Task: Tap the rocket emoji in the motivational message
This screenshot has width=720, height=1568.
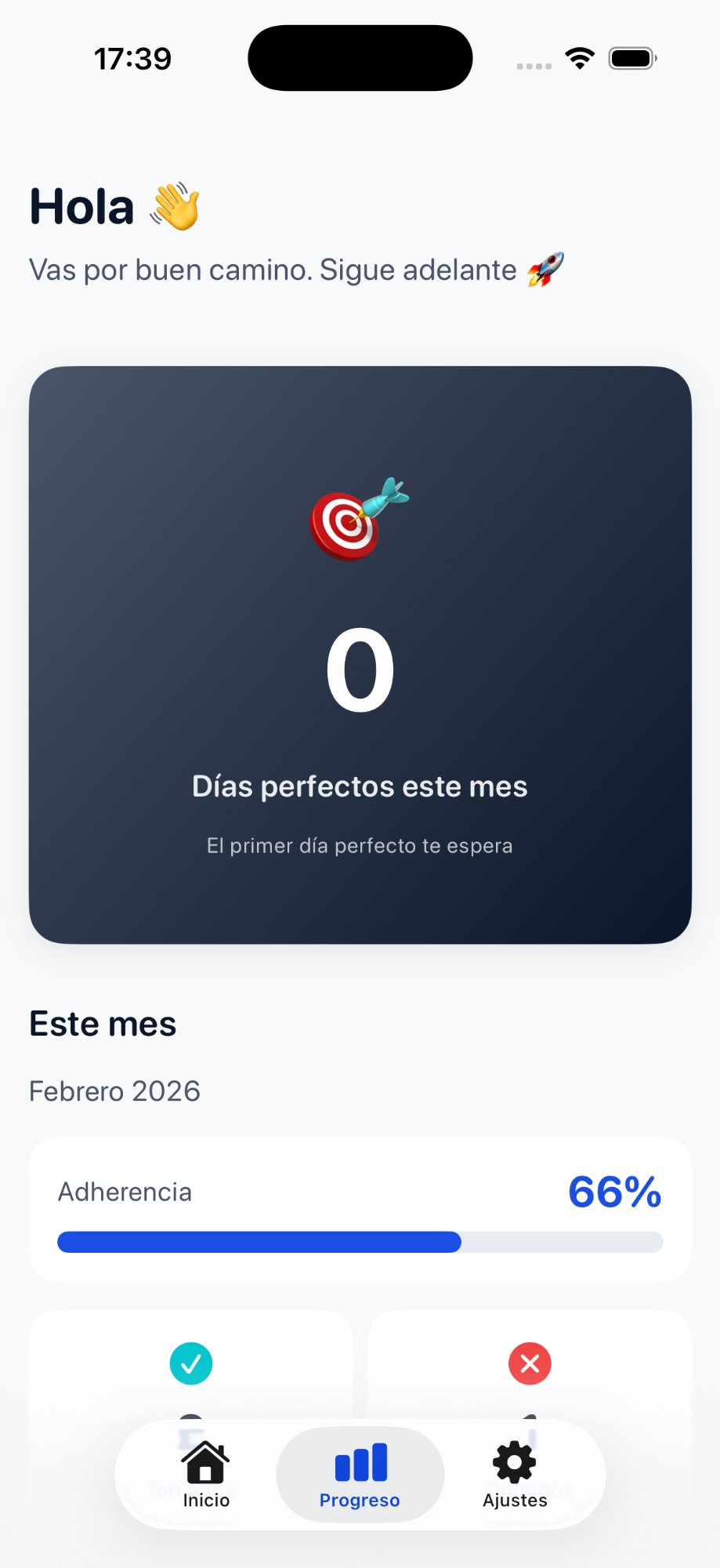Action: point(547,270)
